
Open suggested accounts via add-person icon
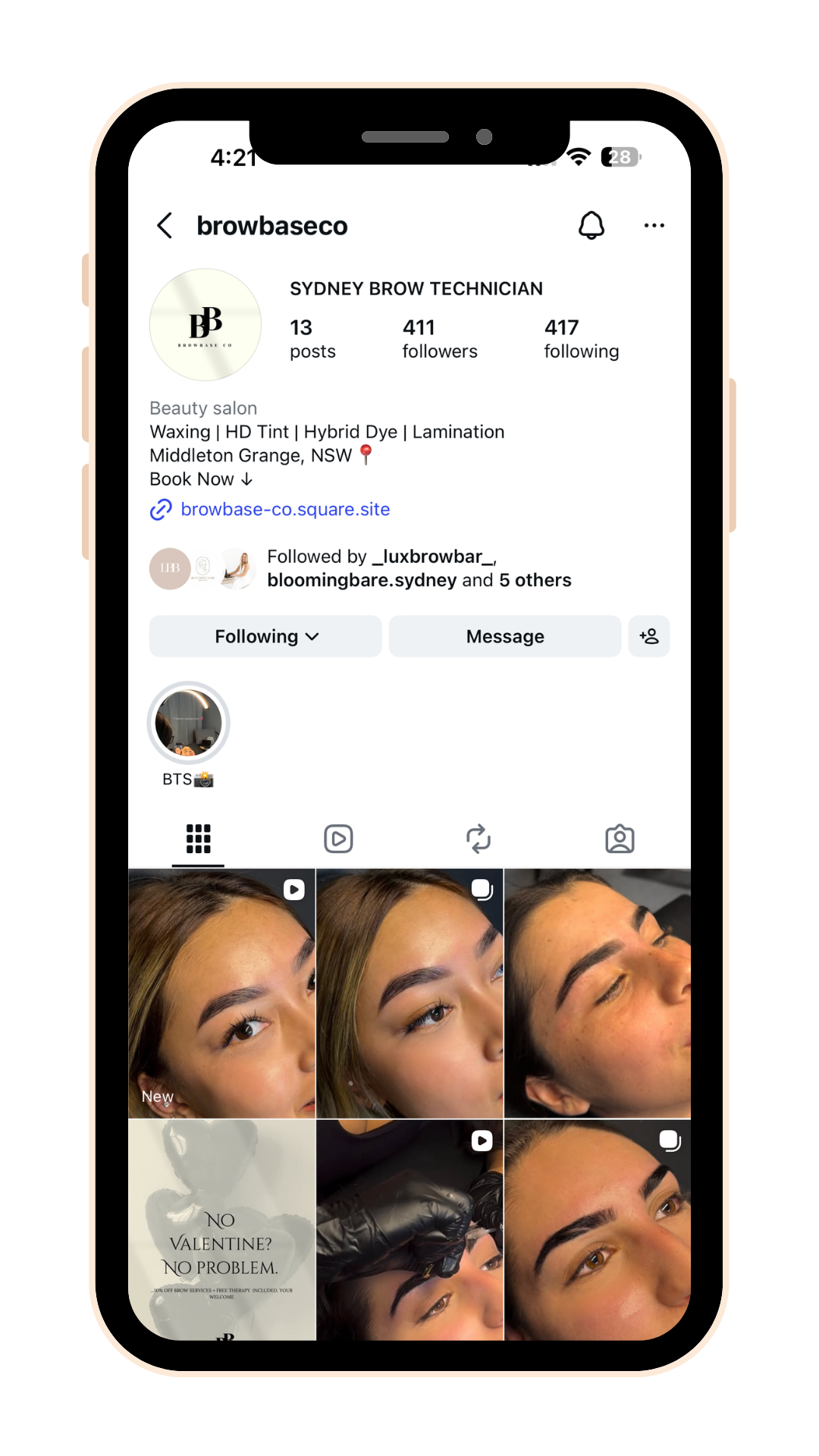pyautogui.click(x=649, y=636)
